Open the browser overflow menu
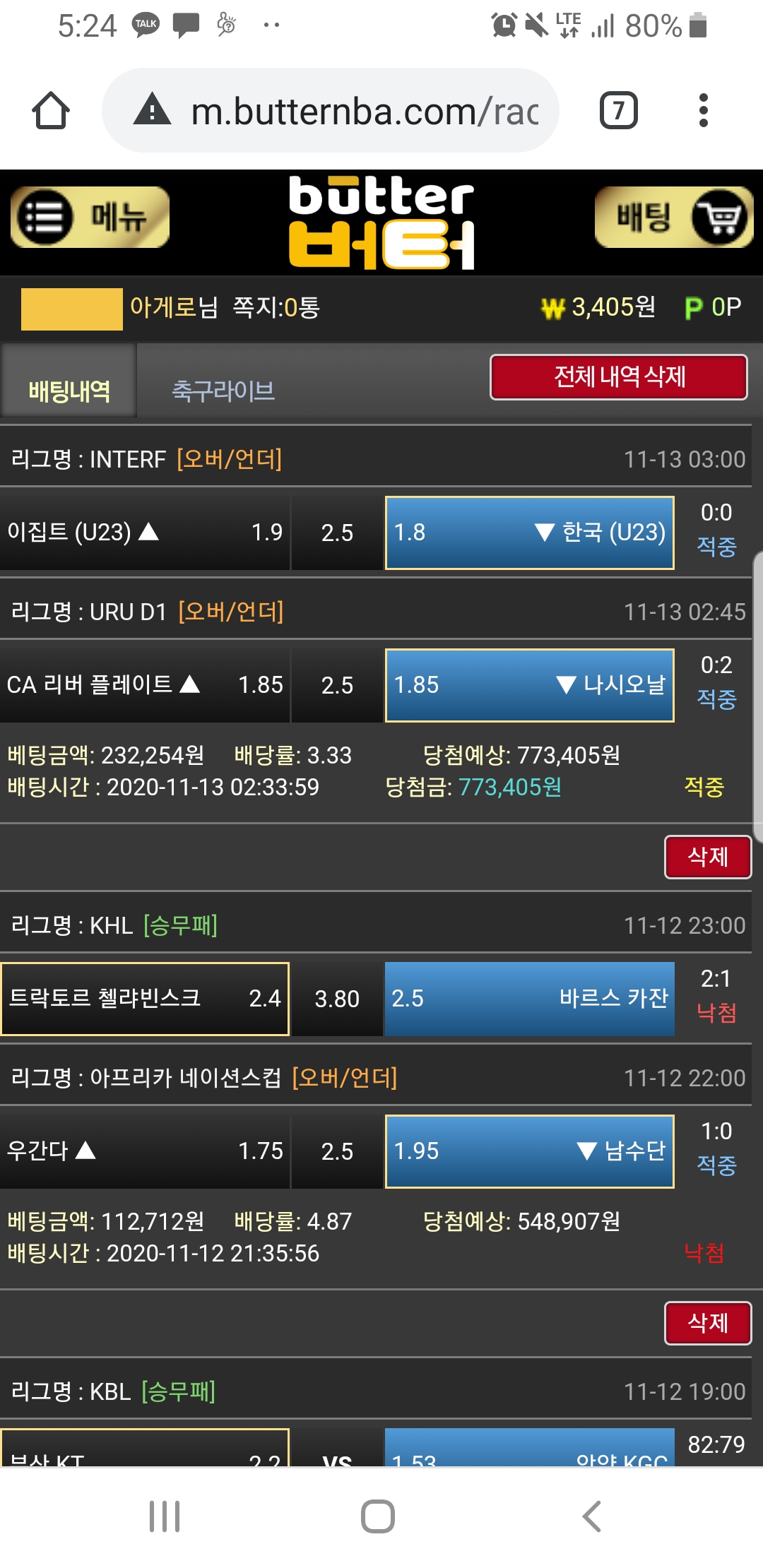This screenshot has width=763, height=1568. point(702,111)
